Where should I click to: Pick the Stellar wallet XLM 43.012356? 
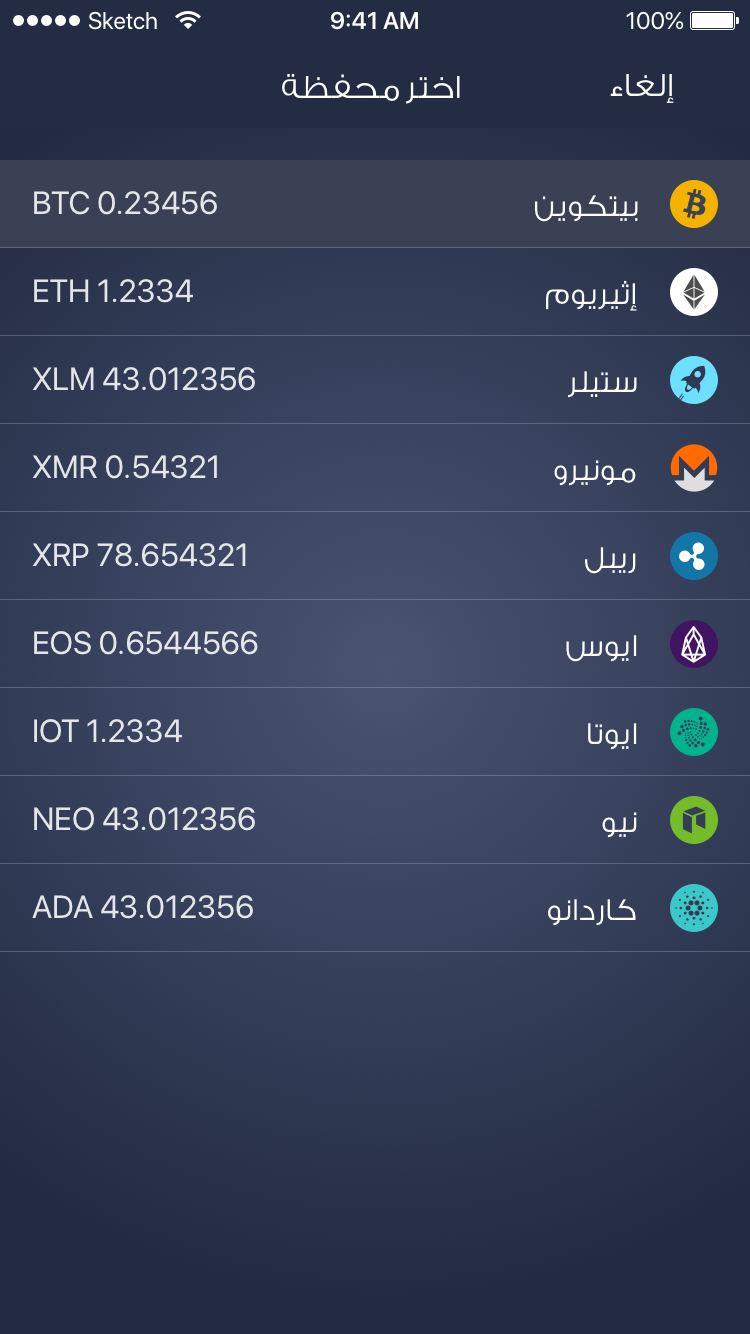(375, 380)
